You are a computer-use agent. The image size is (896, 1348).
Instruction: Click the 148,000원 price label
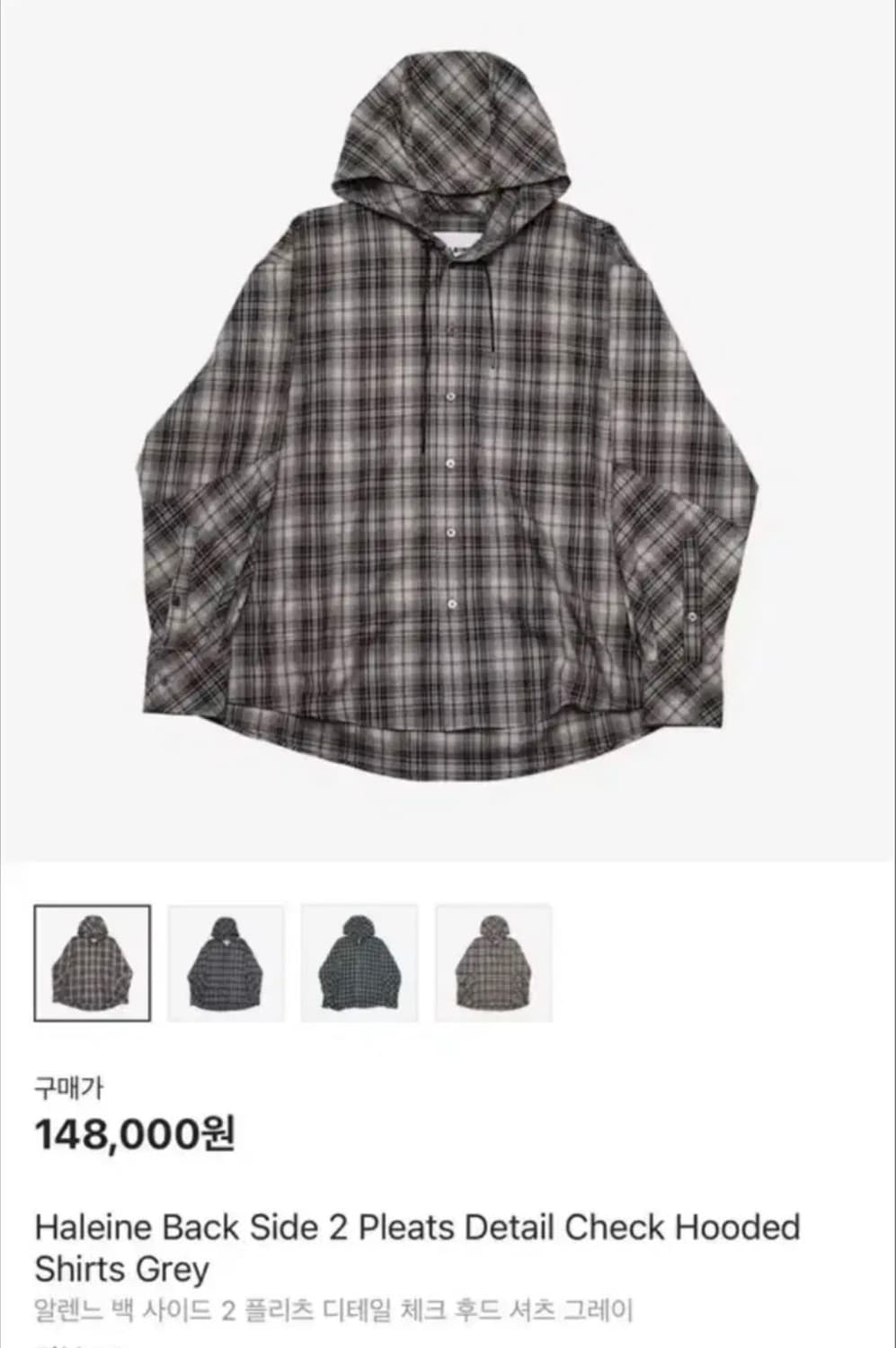pos(135,1137)
